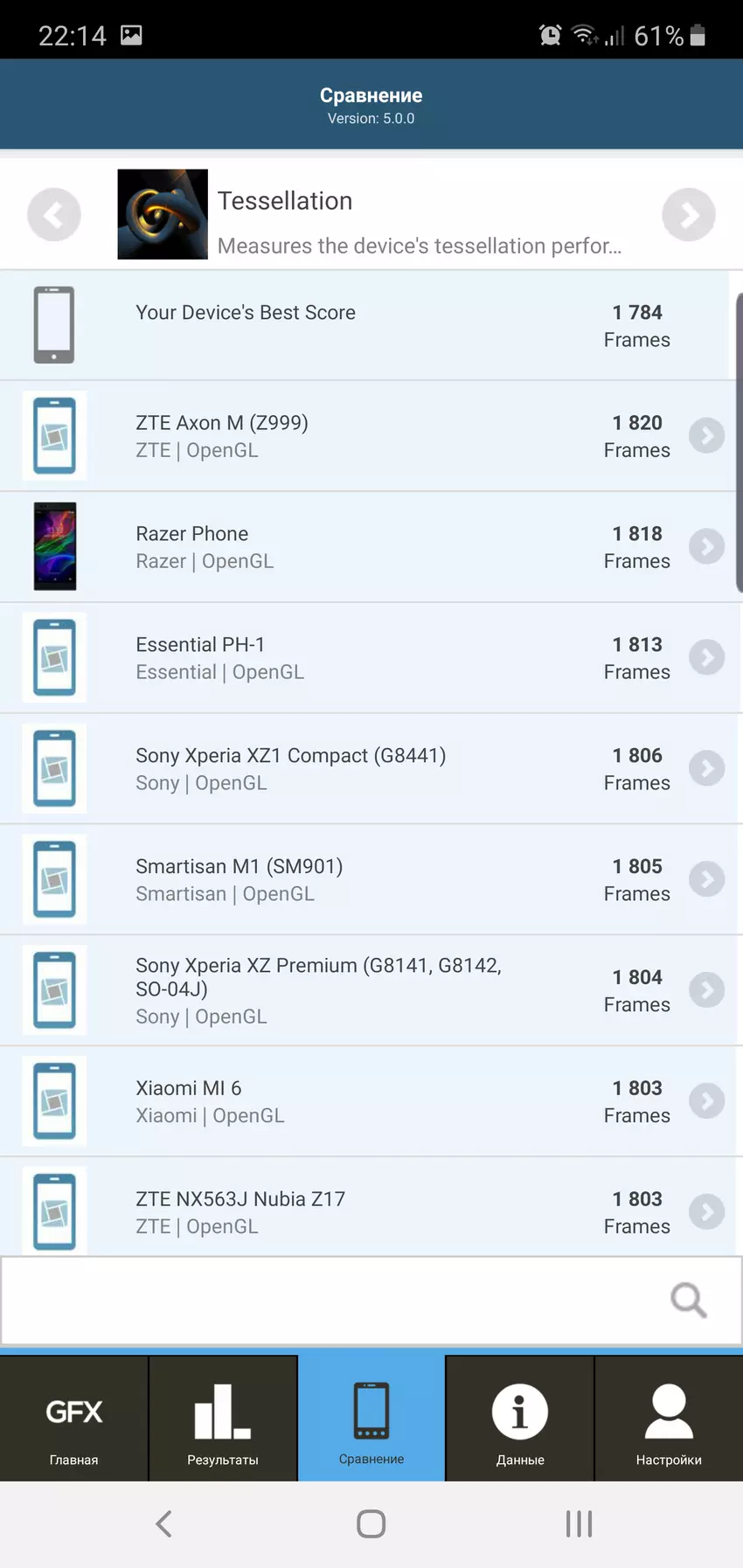The height and width of the screenshot is (1568, 743).
Task: Switch to the Результаты tab
Action: click(223, 1419)
